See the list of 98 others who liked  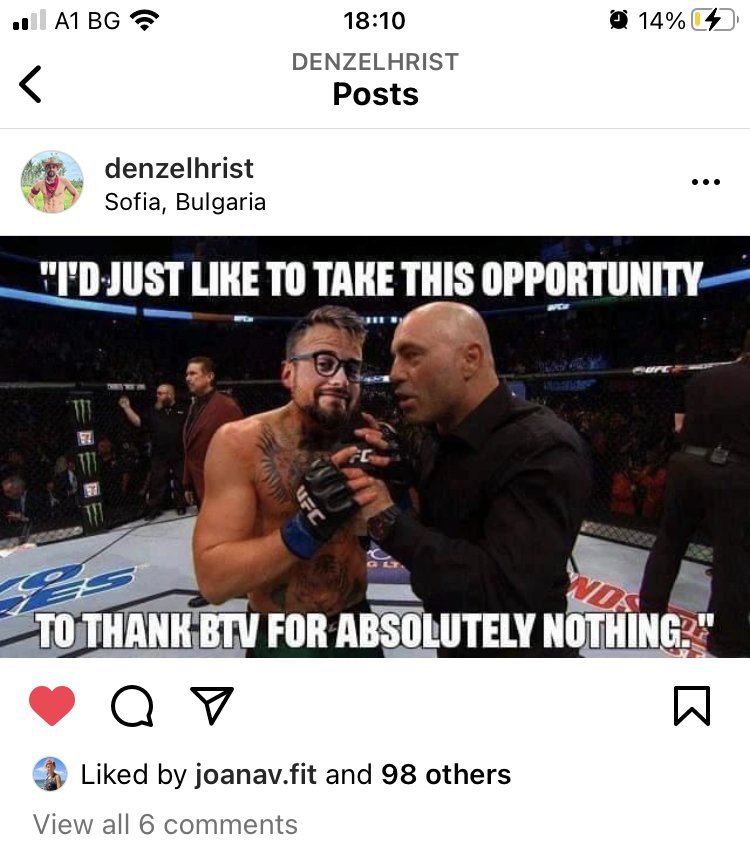click(446, 774)
